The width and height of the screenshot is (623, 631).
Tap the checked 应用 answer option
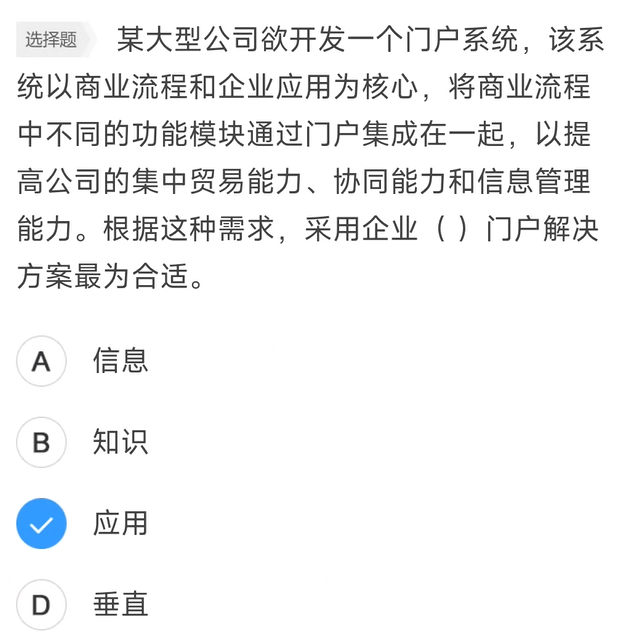tap(41, 524)
